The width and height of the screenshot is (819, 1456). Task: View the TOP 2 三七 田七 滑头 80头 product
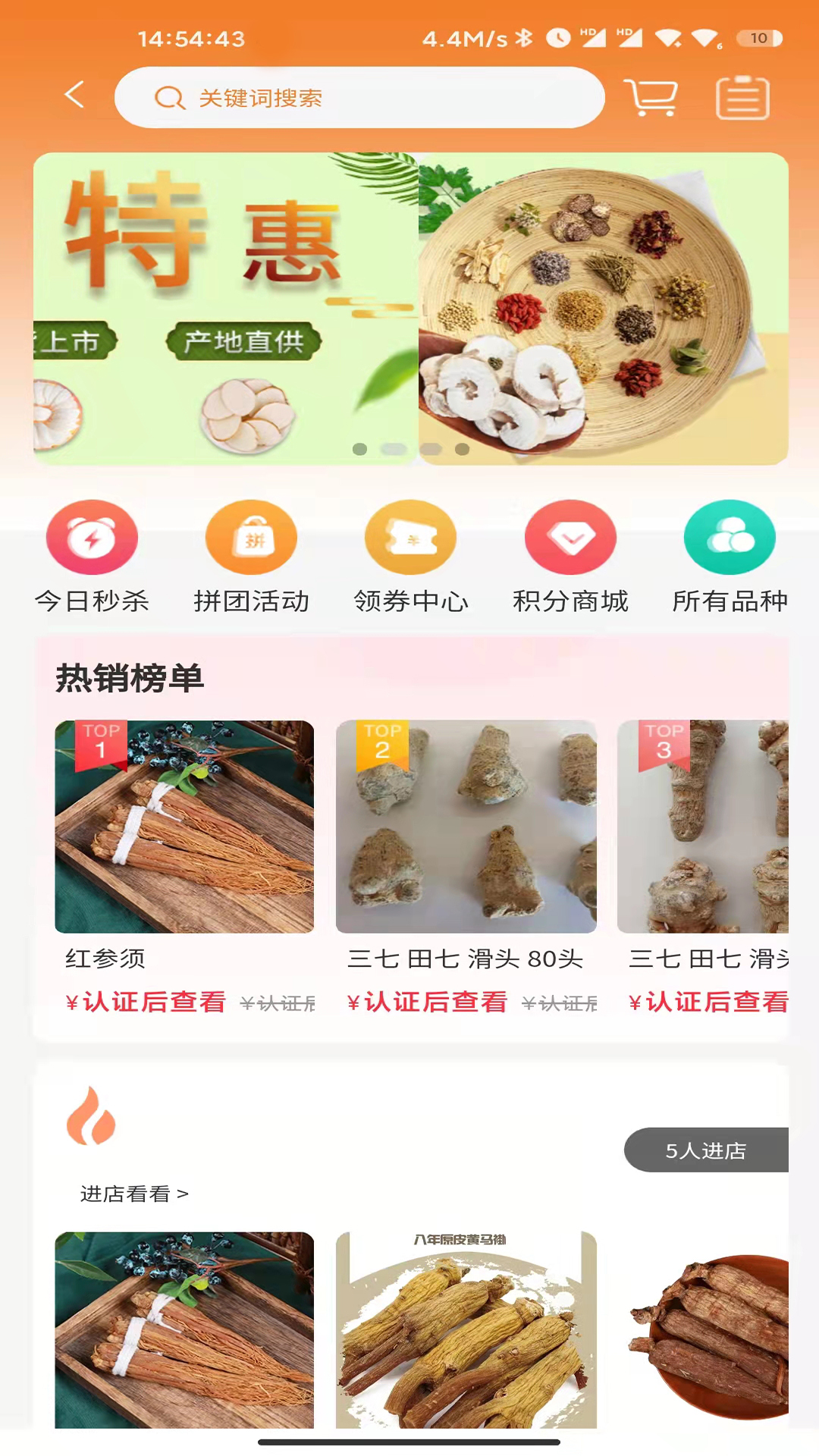point(466,827)
